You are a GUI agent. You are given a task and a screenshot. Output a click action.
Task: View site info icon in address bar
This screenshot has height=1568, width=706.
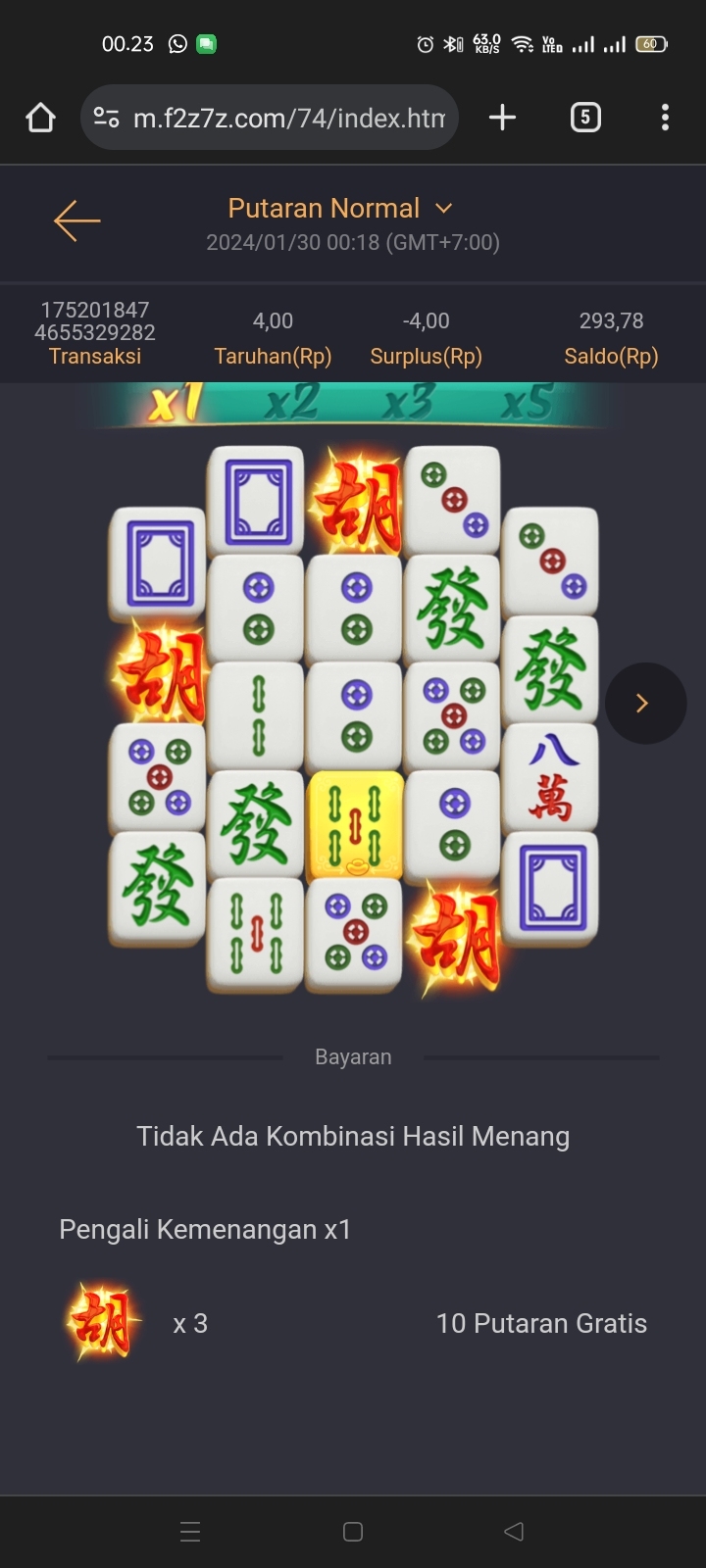(x=106, y=118)
